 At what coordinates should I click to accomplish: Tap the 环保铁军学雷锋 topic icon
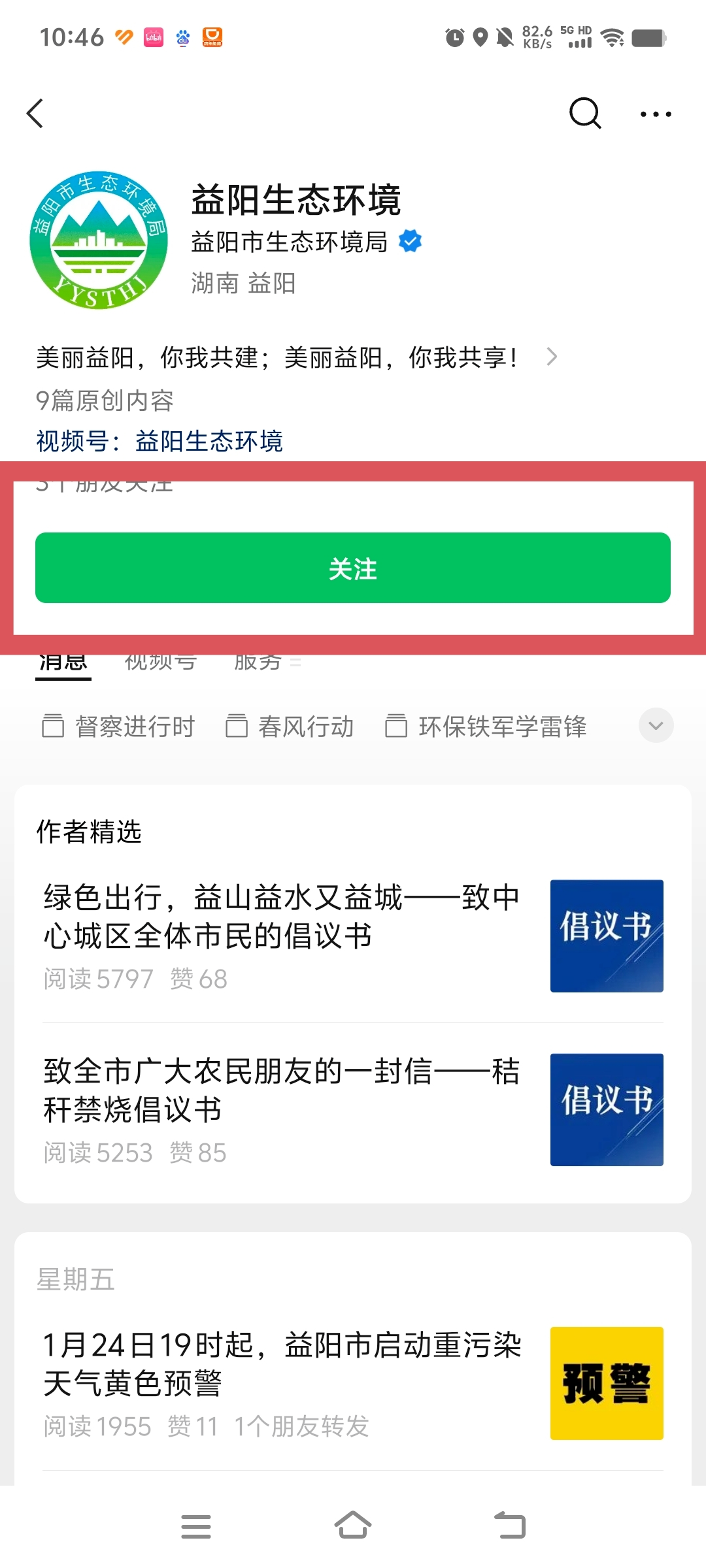tap(397, 725)
